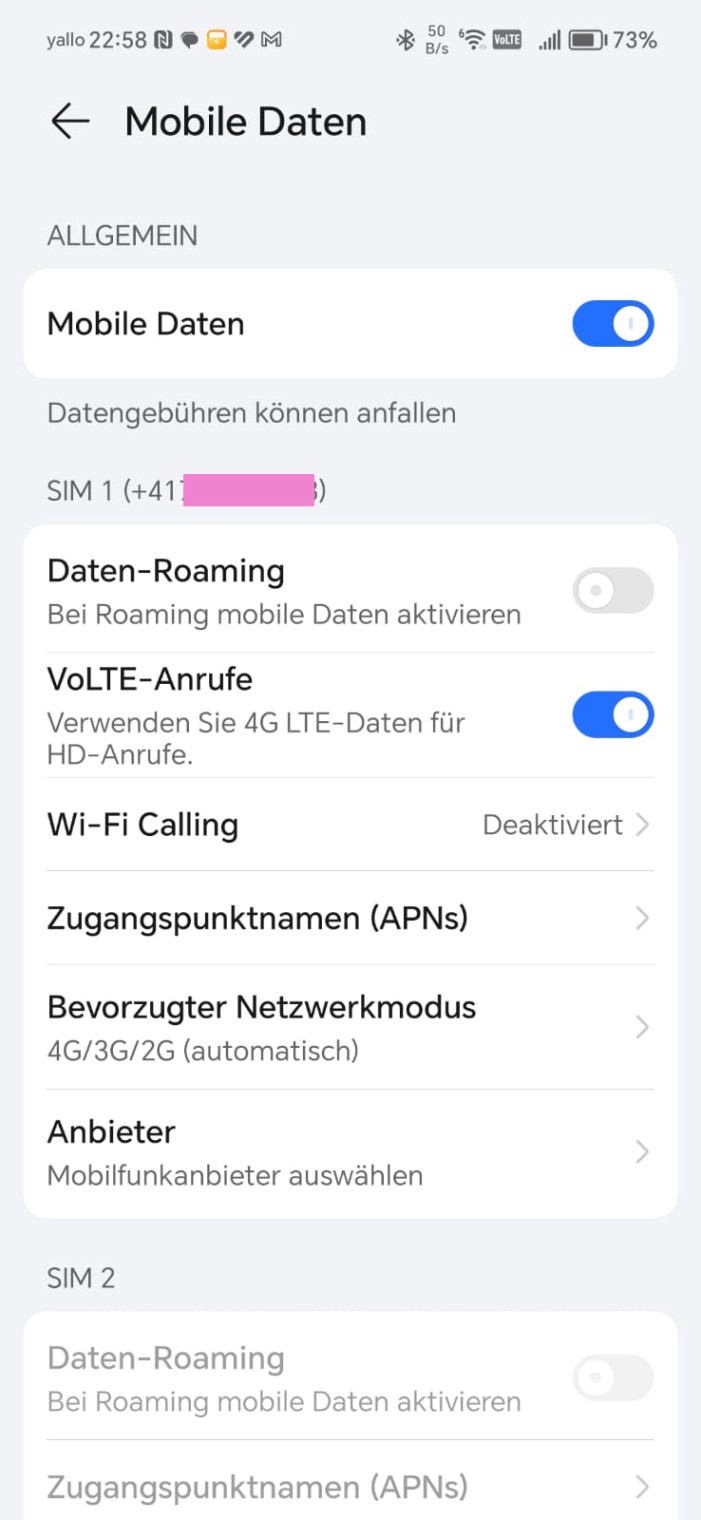The width and height of the screenshot is (701, 1520).
Task: Enable Daten-Roaming for SIM 1
Action: point(612,590)
